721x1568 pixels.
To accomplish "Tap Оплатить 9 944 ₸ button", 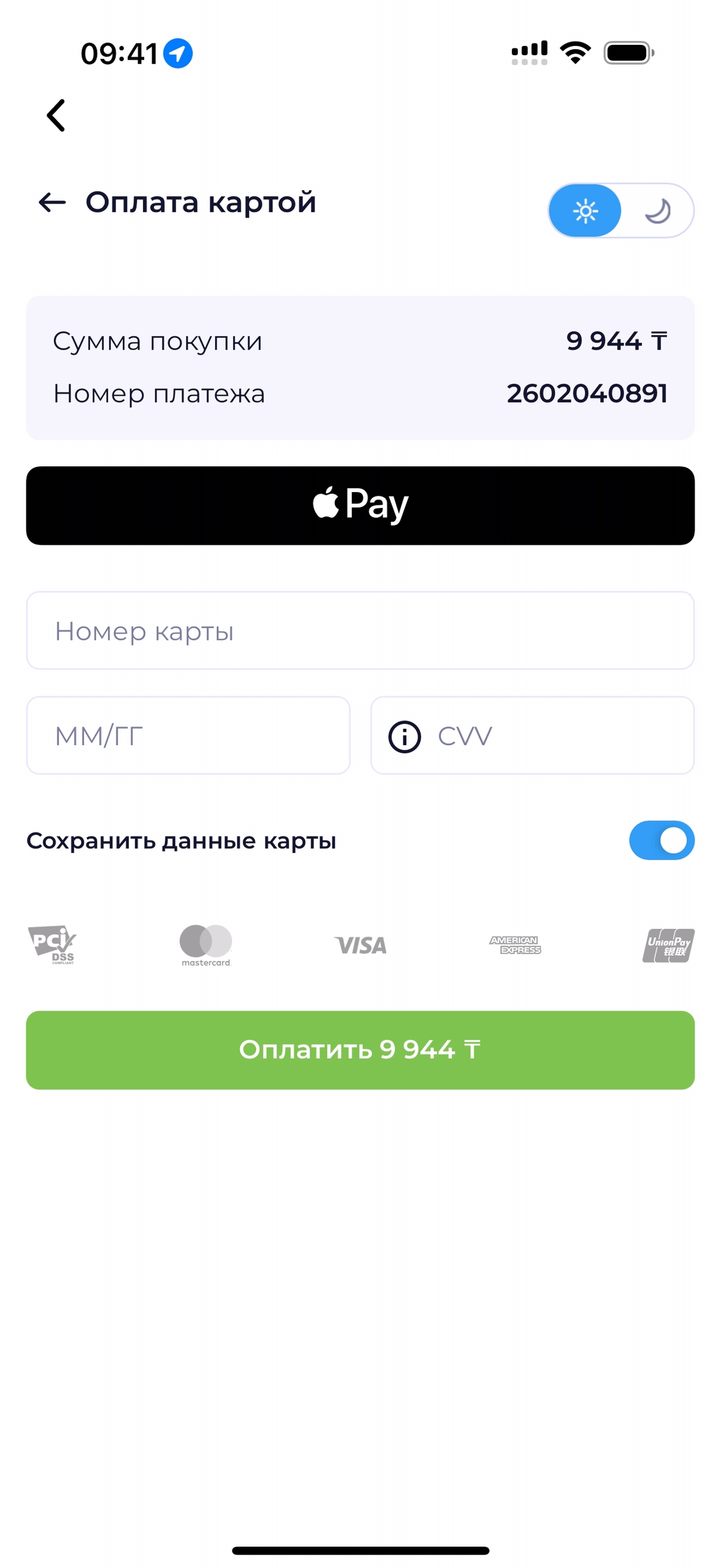I will coord(360,1050).
